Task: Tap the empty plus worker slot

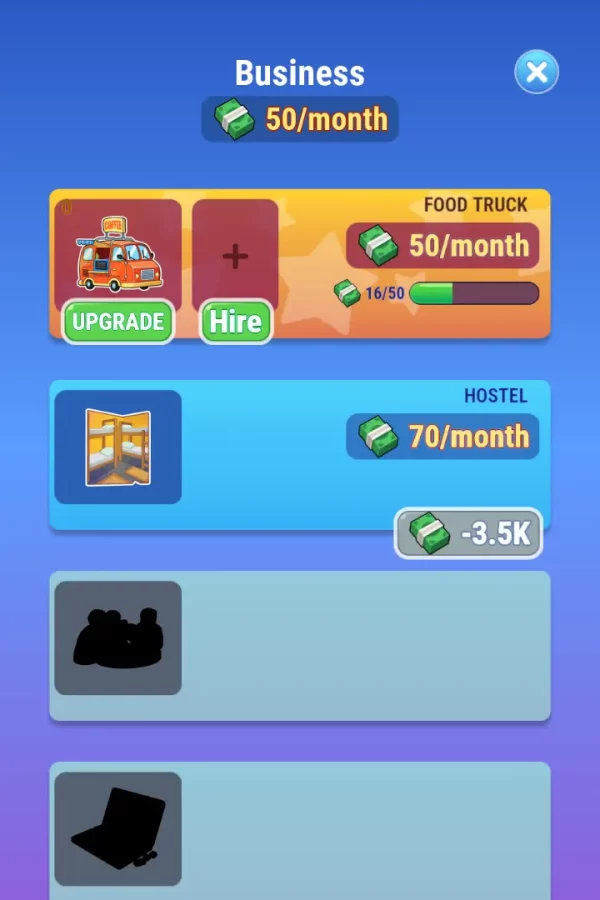Action: point(235,255)
